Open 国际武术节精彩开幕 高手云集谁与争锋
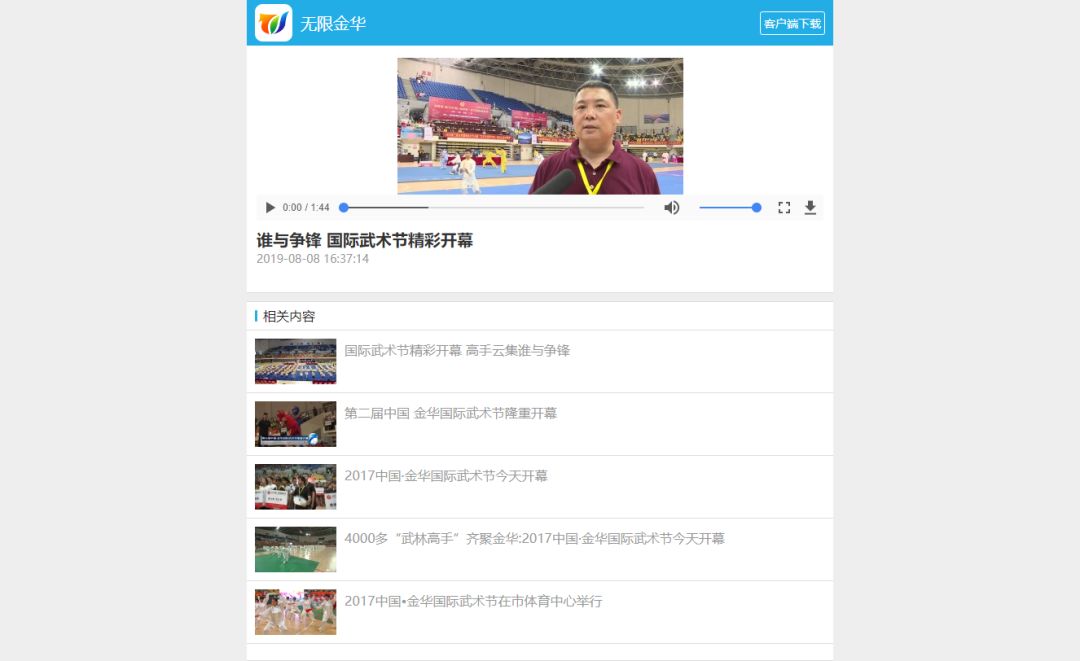 457,351
